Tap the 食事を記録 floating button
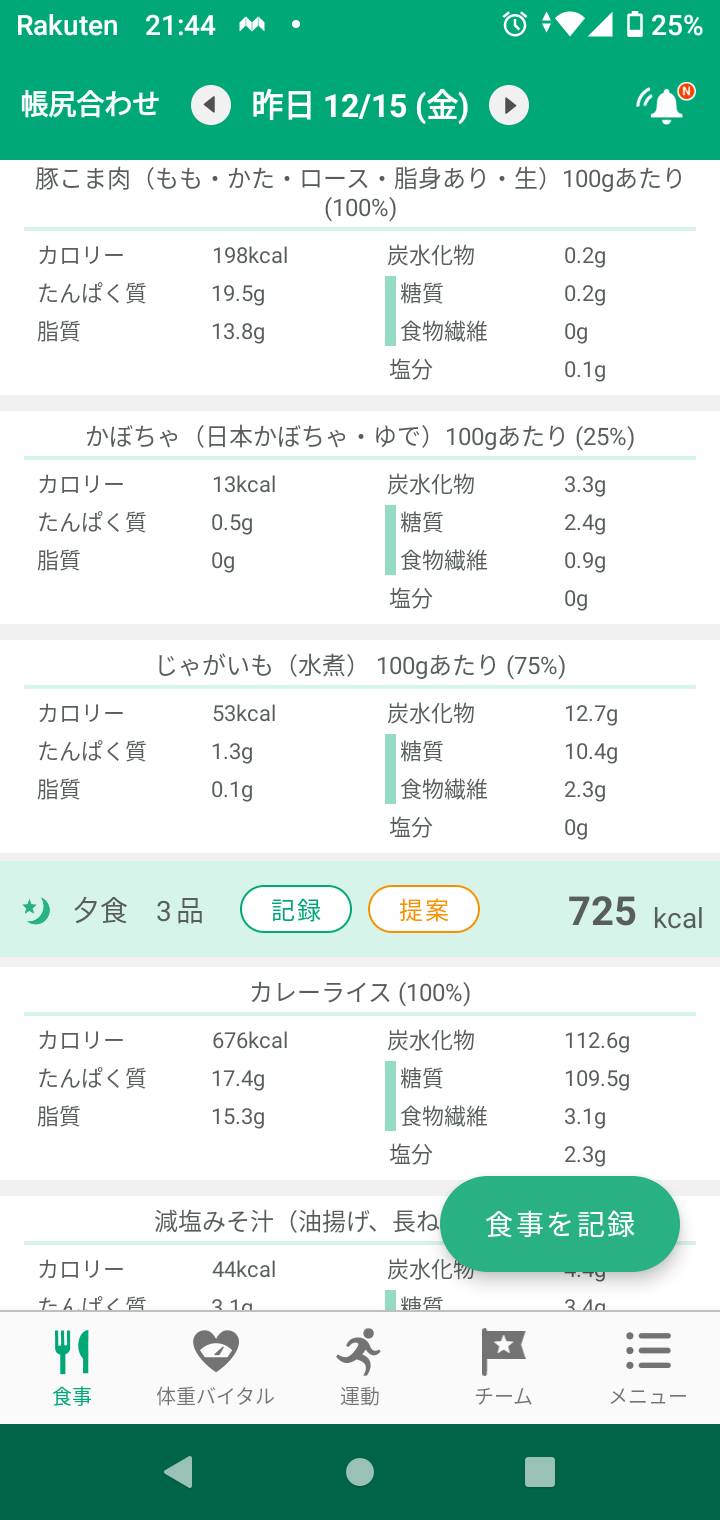This screenshot has width=720, height=1520. pyautogui.click(x=560, y=1224)
